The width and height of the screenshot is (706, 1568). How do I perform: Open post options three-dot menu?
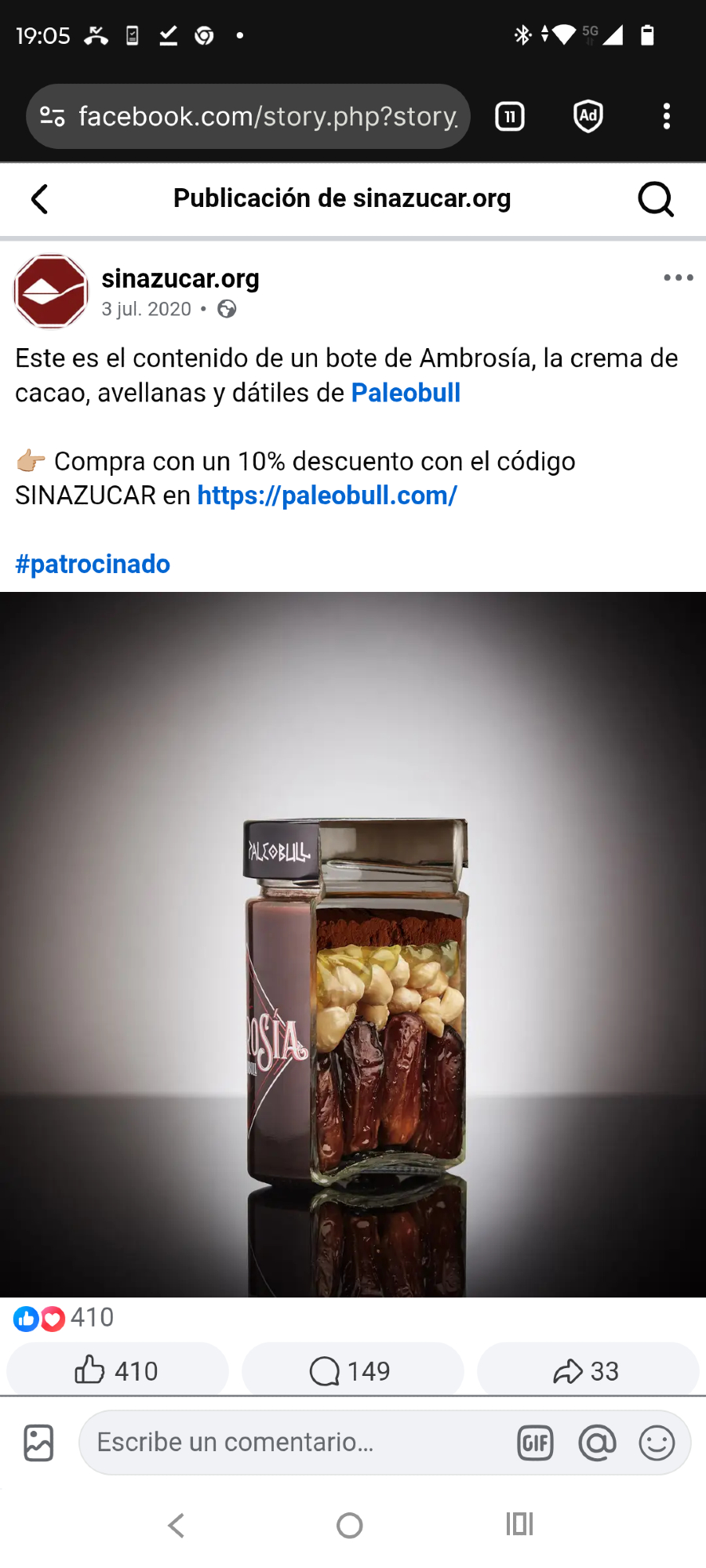click(x=678, y=278)
